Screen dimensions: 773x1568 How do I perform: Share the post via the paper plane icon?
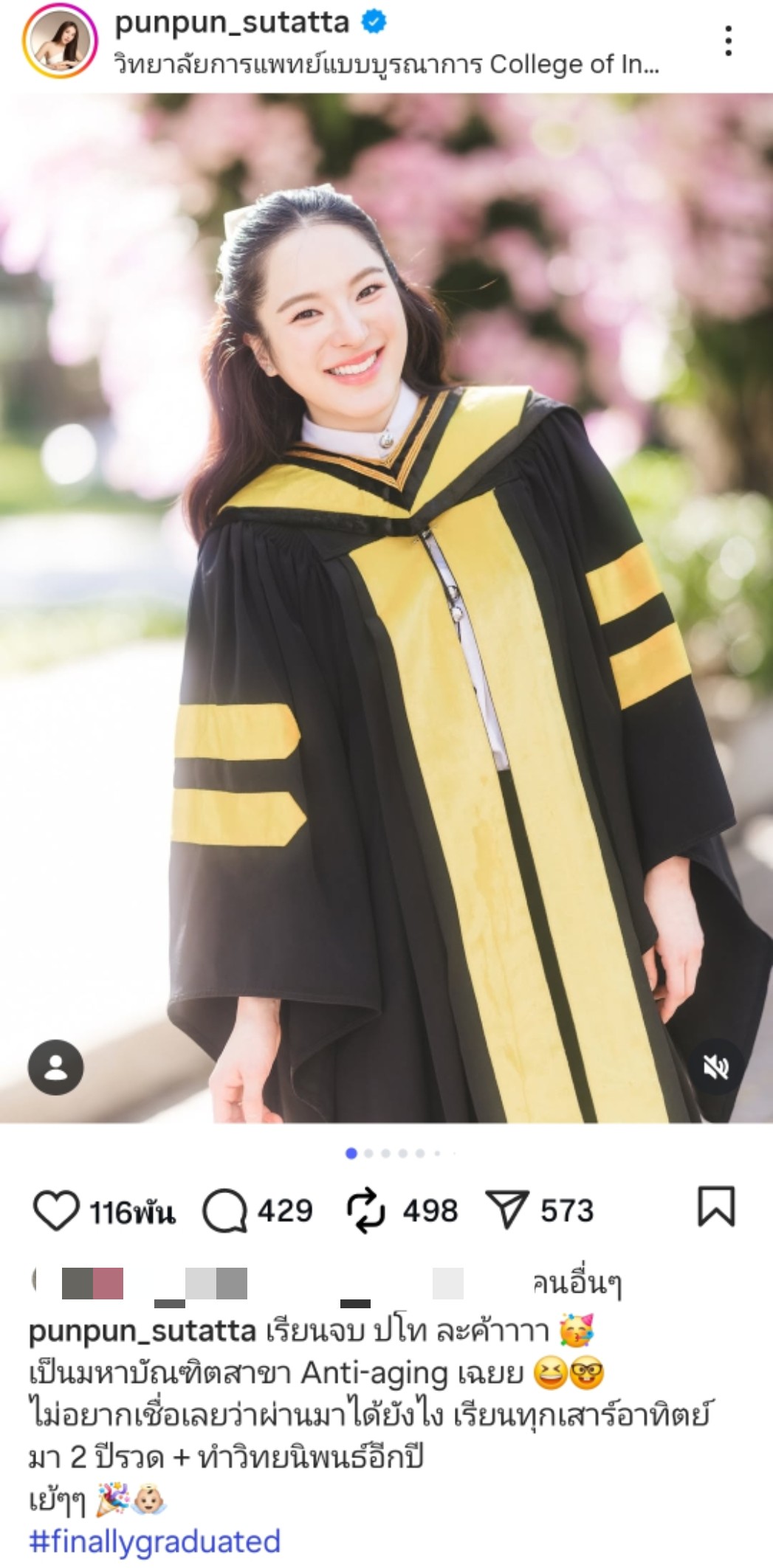[x=506, y=1211]
